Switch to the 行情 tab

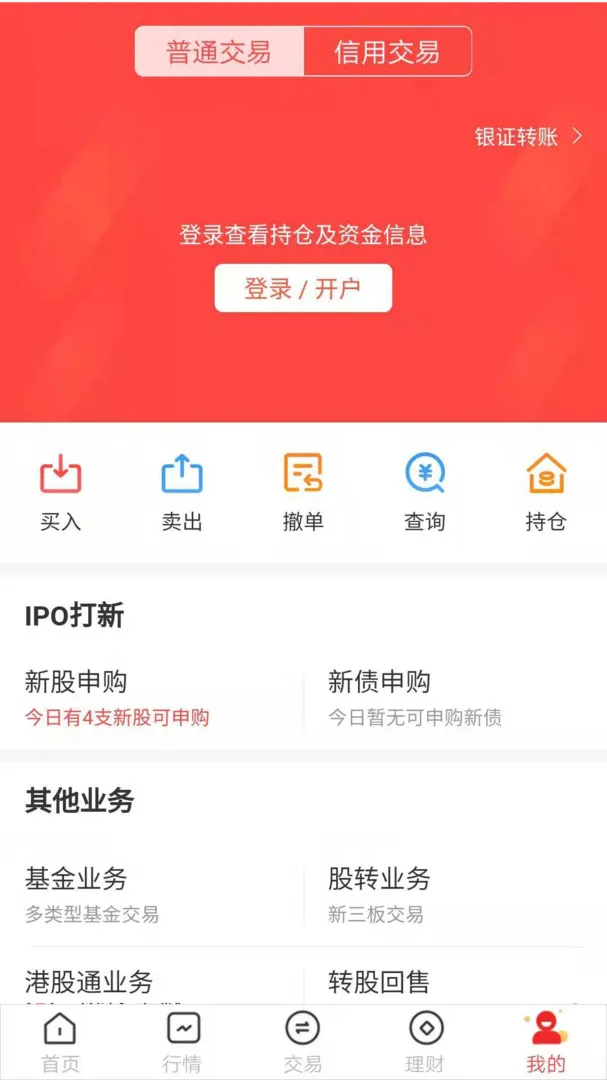pos(182,1041)
